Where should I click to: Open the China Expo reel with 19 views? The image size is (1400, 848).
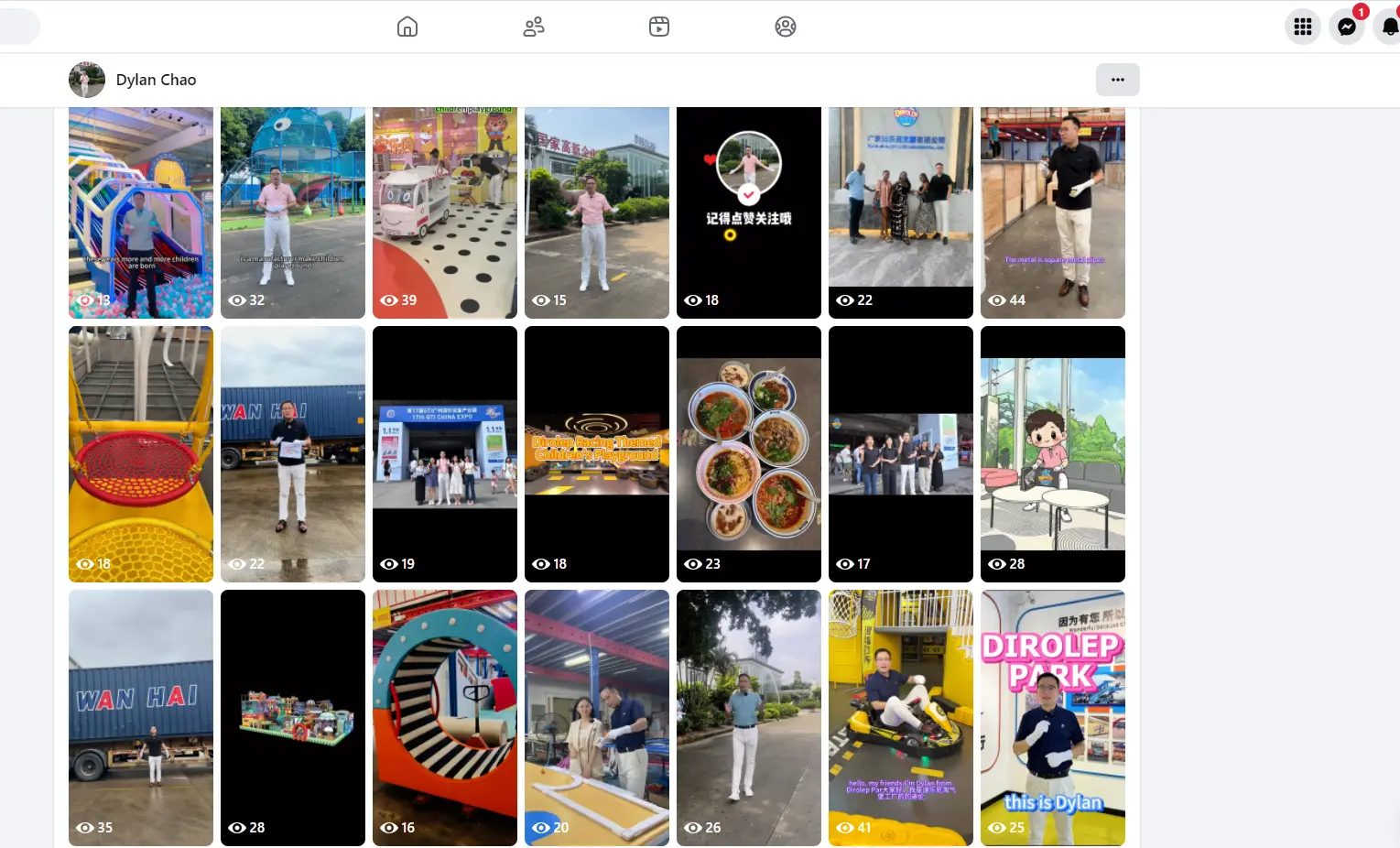pyautogui.click(x=445, y=454)
